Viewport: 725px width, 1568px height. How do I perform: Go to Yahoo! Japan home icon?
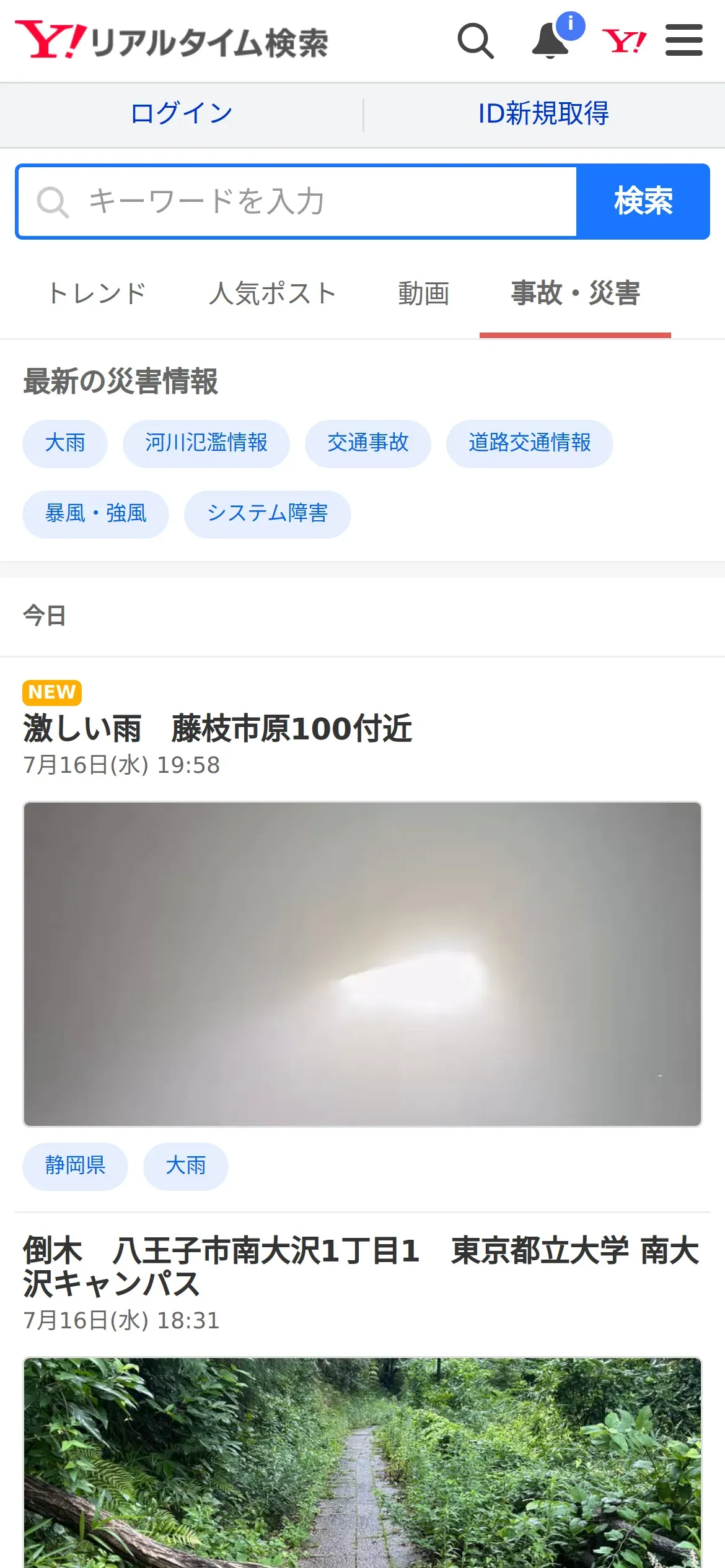click(x=624, y=41)
